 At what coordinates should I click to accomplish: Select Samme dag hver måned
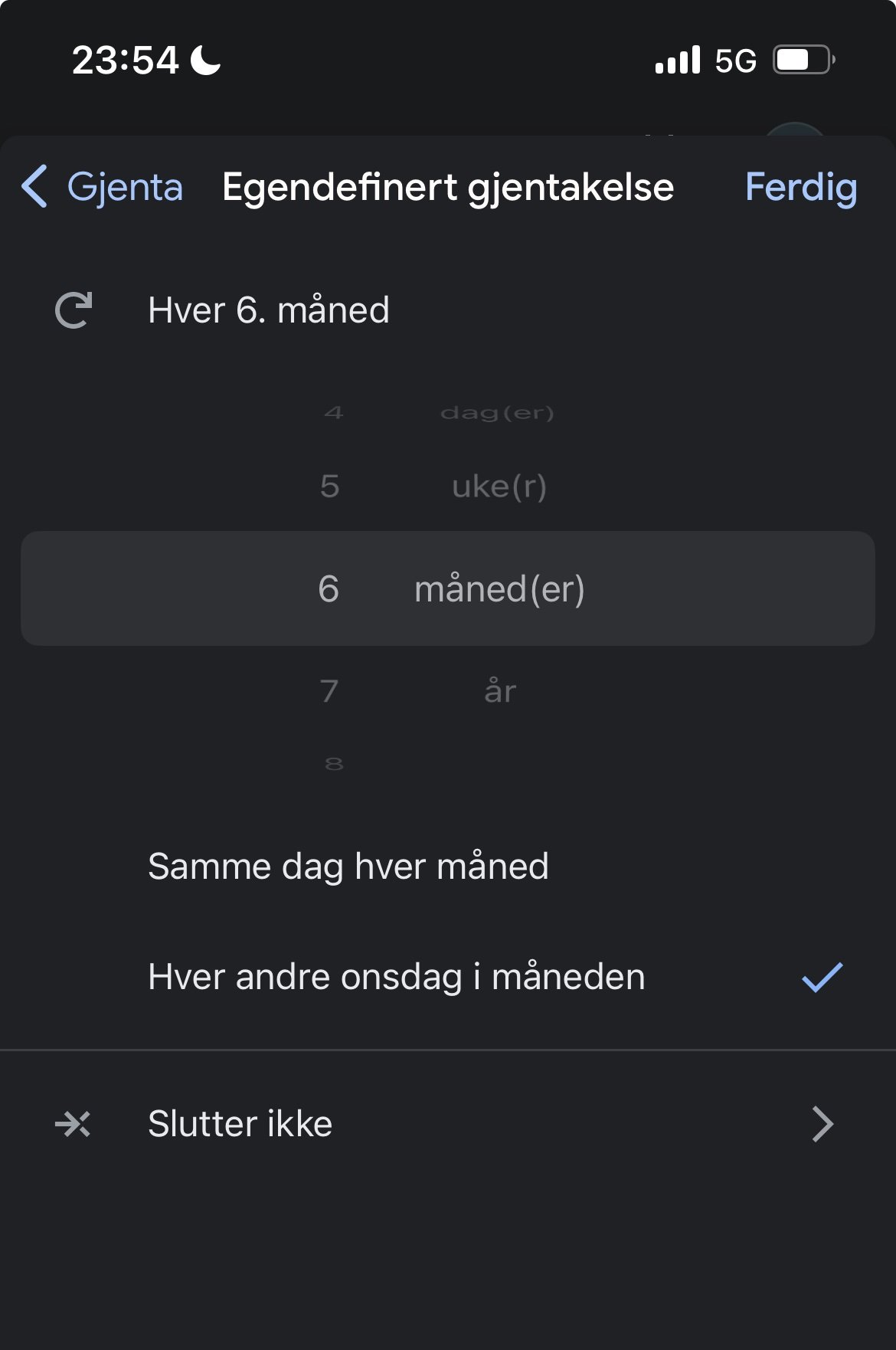pos(348,867)
